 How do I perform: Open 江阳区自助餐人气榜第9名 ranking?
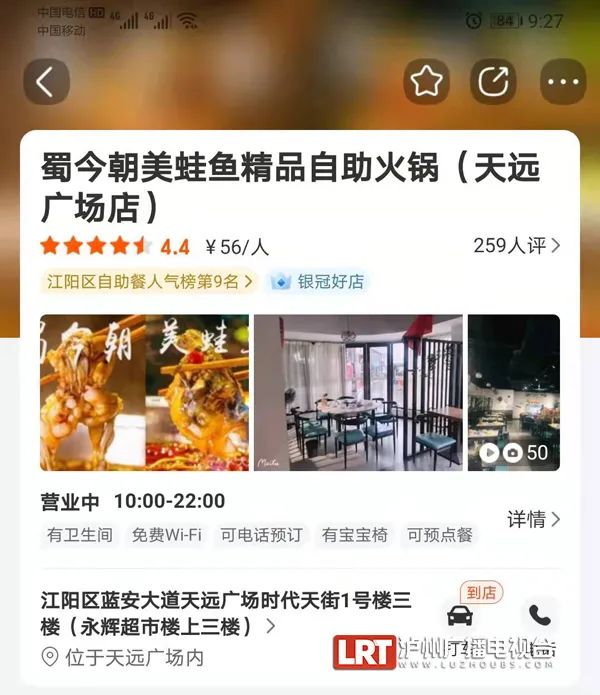148,282
